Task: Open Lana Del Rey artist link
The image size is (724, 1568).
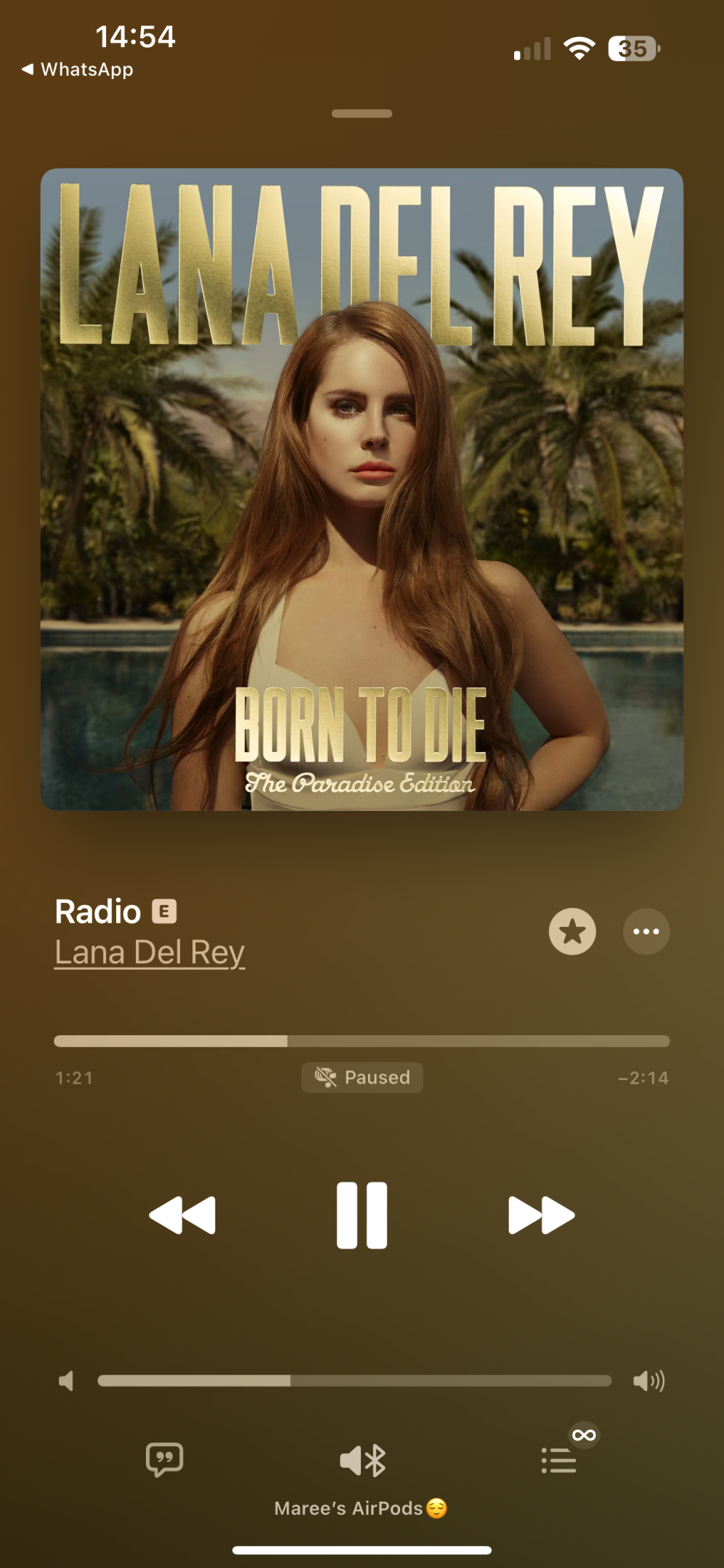Action: (150, 952)
